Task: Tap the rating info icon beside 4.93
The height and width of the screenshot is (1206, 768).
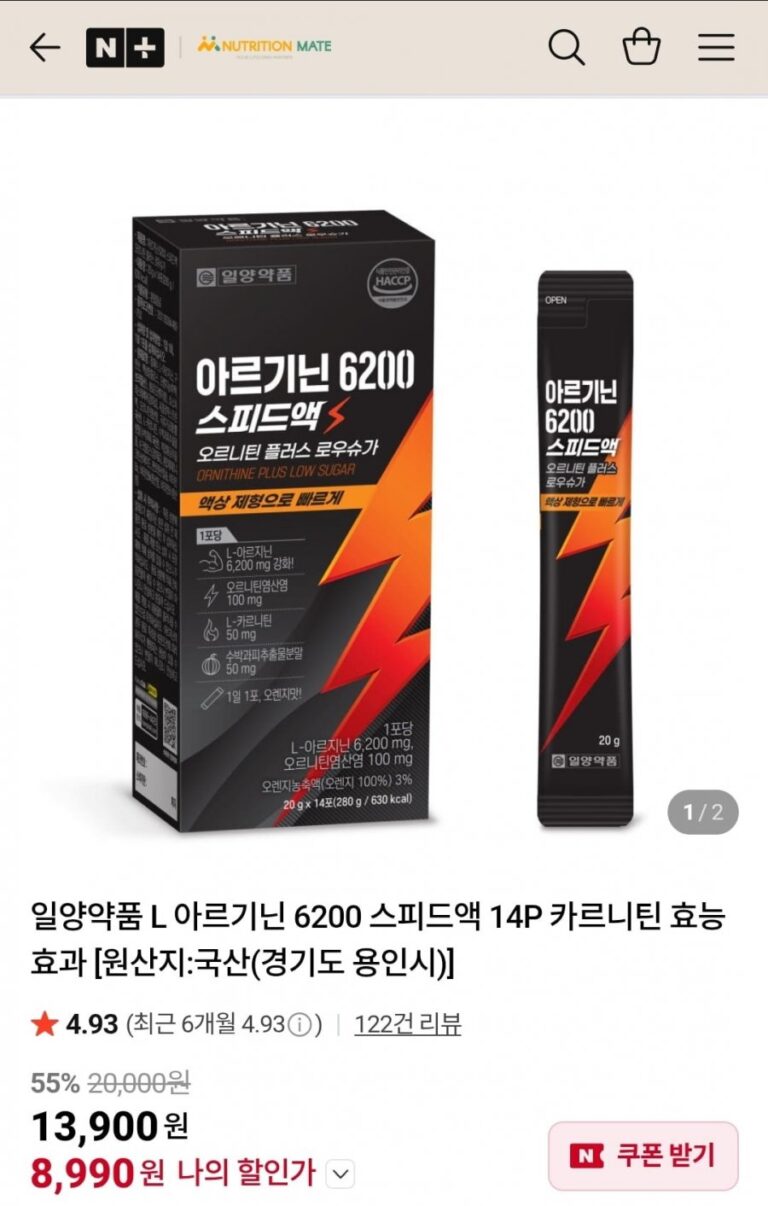Action: point(298,1025)
